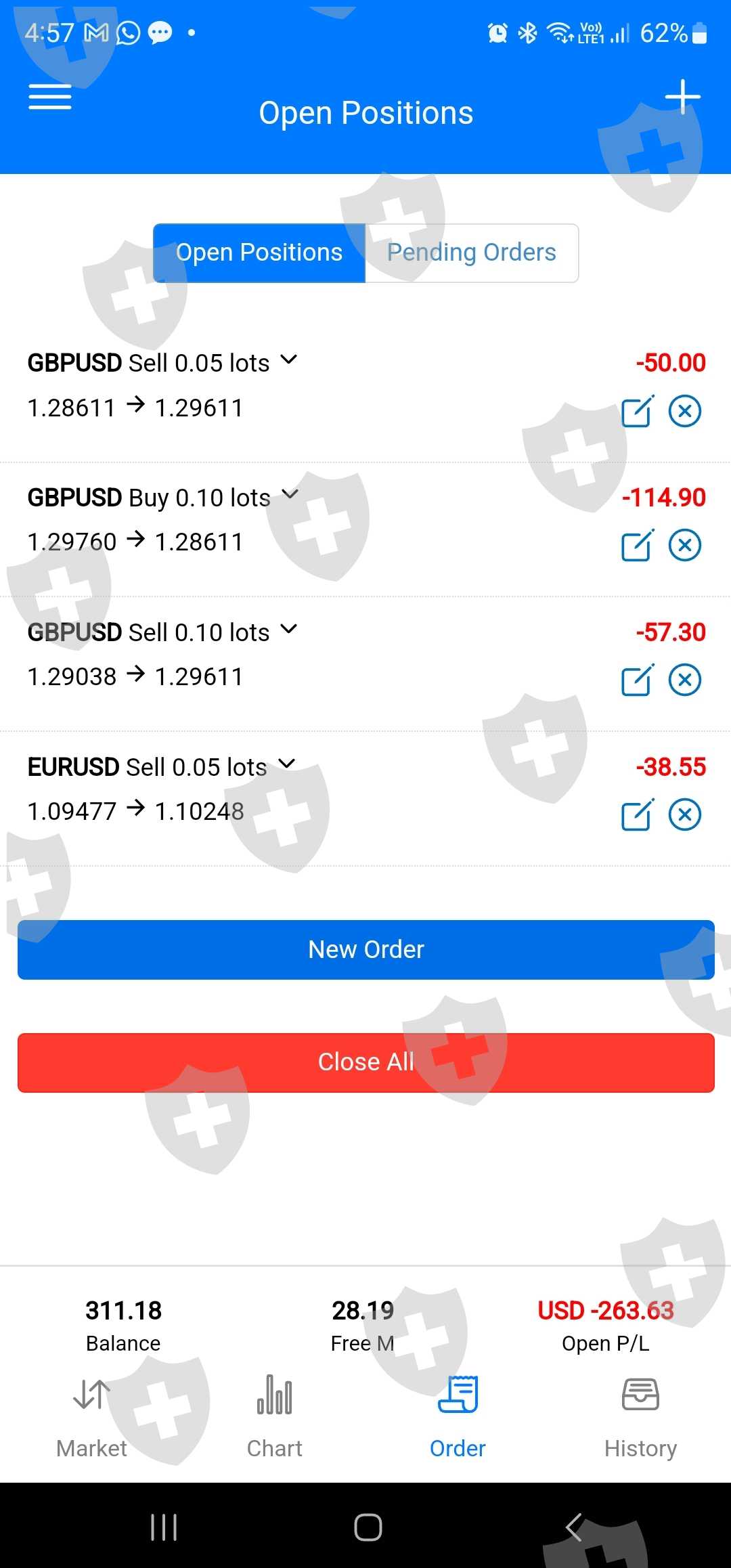Expand the EURUSD Sell 0.05 lots position
Viewport: 731px width, 1568px height.
[x=287, y=764]
